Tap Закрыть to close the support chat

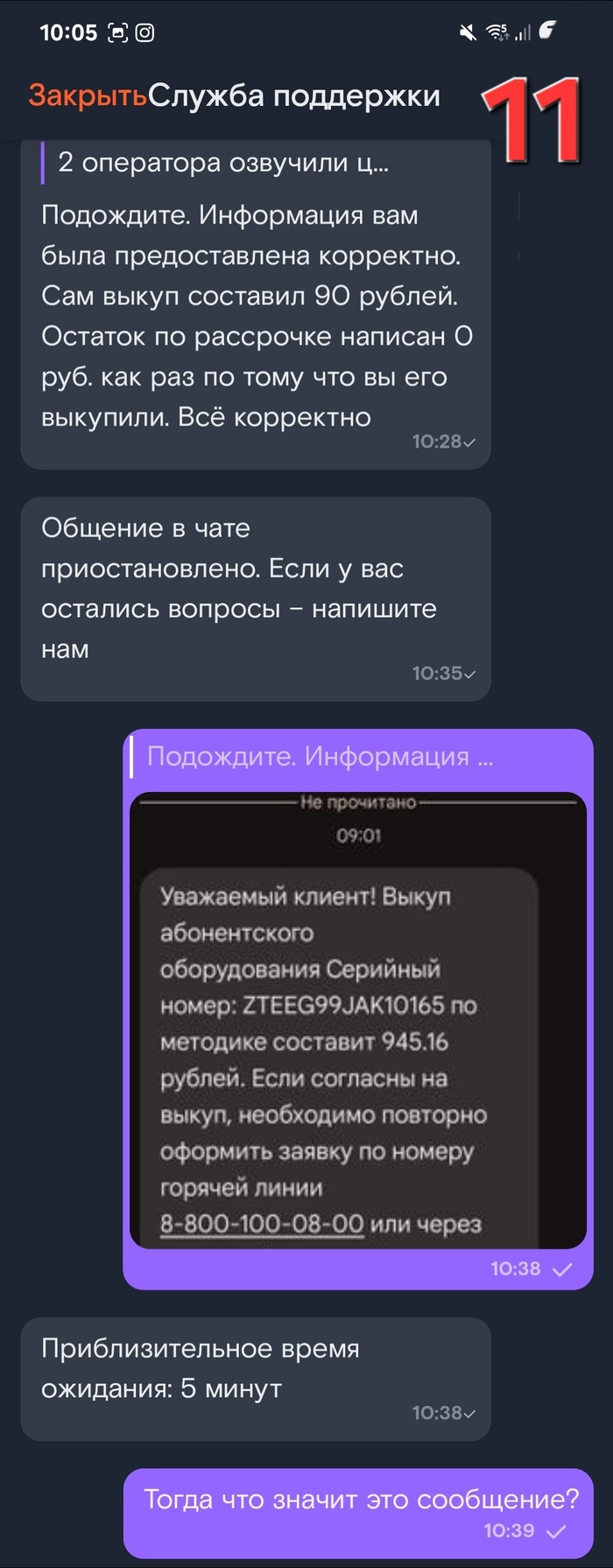tap(87, 95)
